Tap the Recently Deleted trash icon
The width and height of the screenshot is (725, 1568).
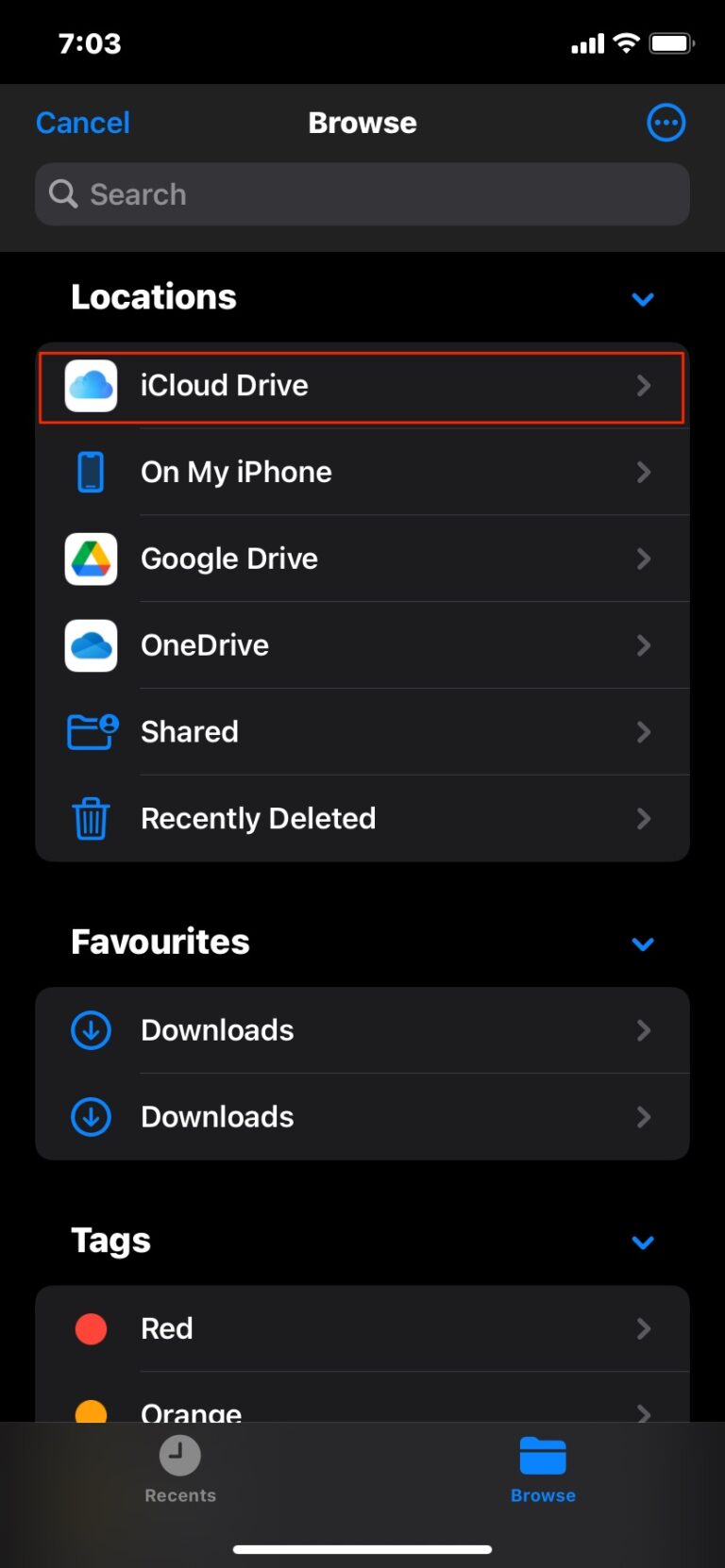[x=90, y=819]
